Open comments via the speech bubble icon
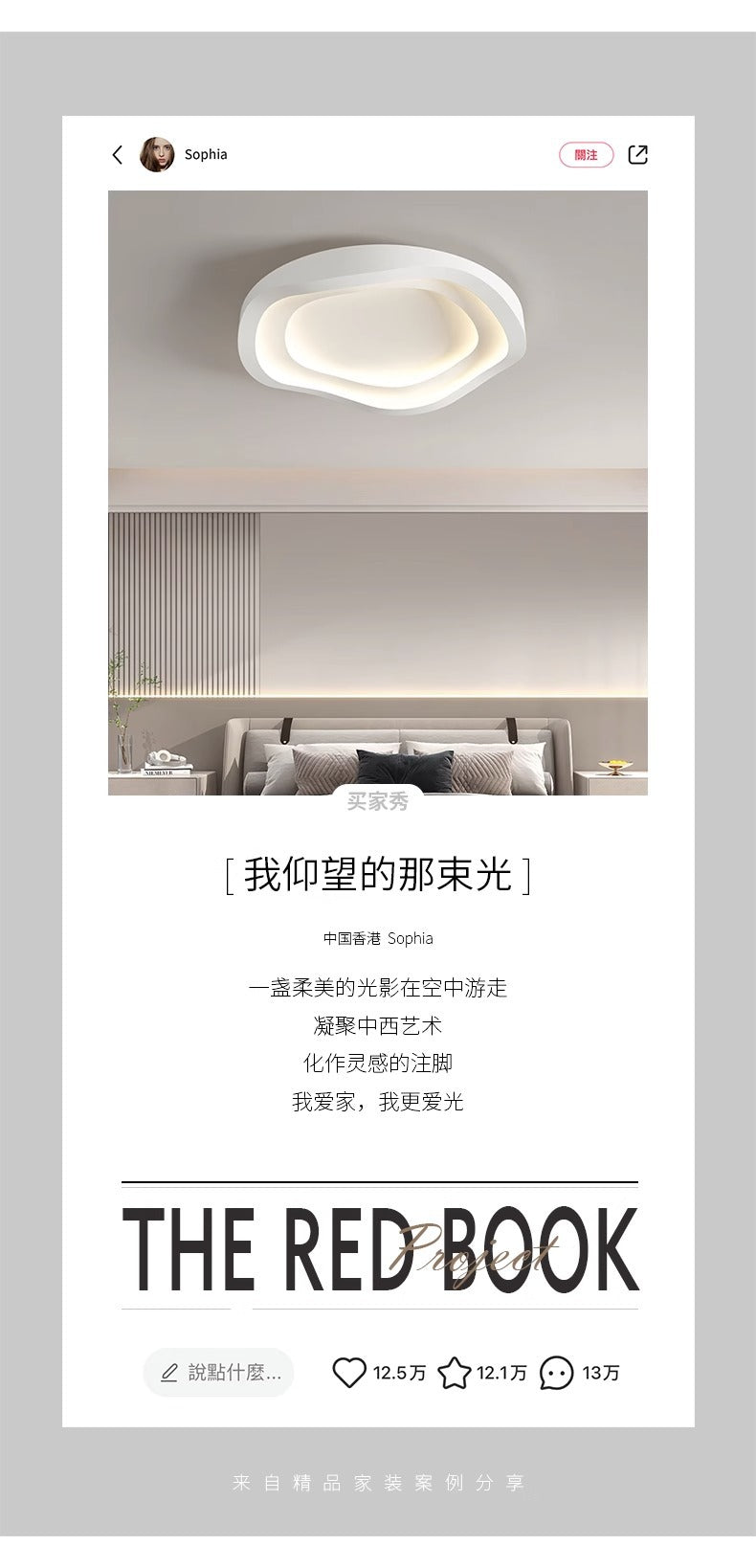 [x=555, y=1373]
